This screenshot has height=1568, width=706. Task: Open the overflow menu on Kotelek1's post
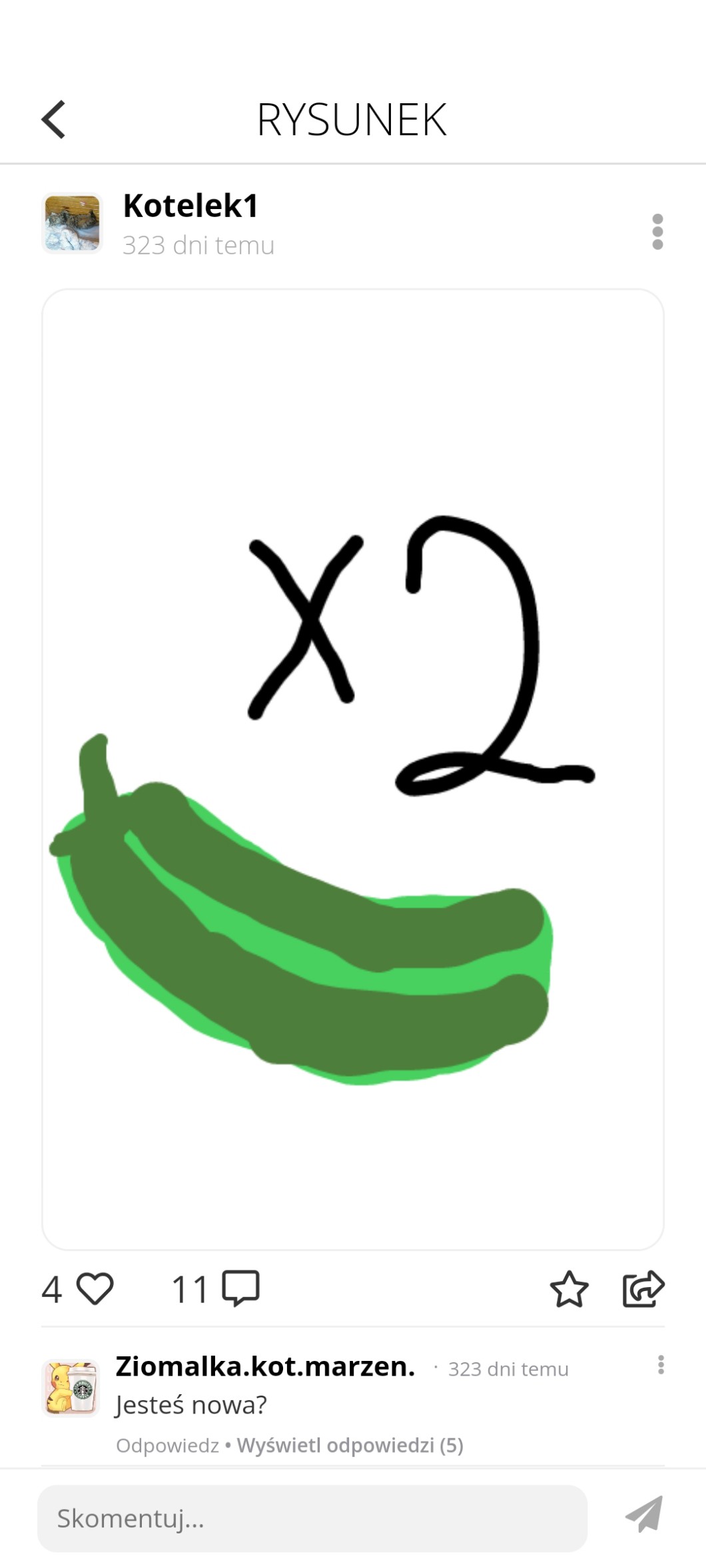pos(657,232)
